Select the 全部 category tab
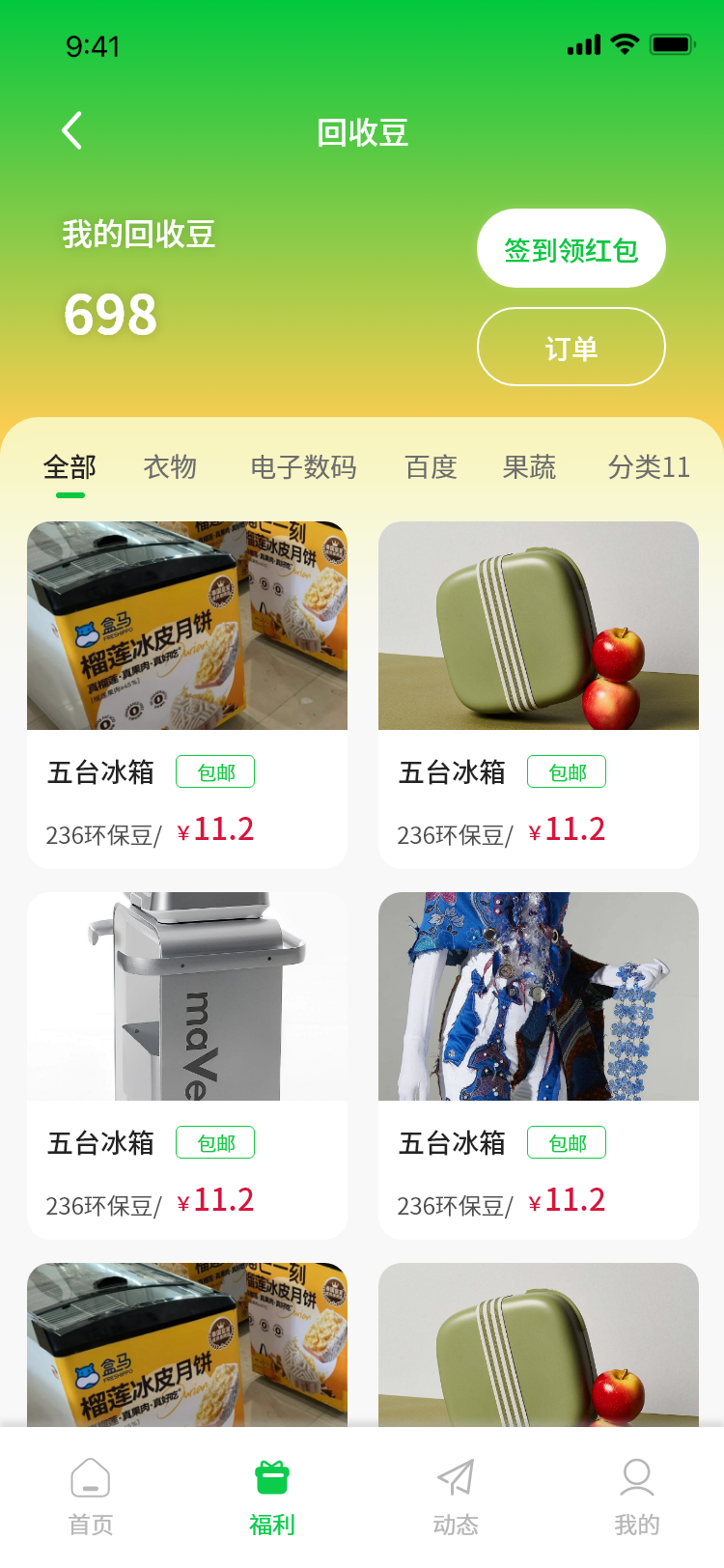 pyautogui.click(x=70, y=468)
